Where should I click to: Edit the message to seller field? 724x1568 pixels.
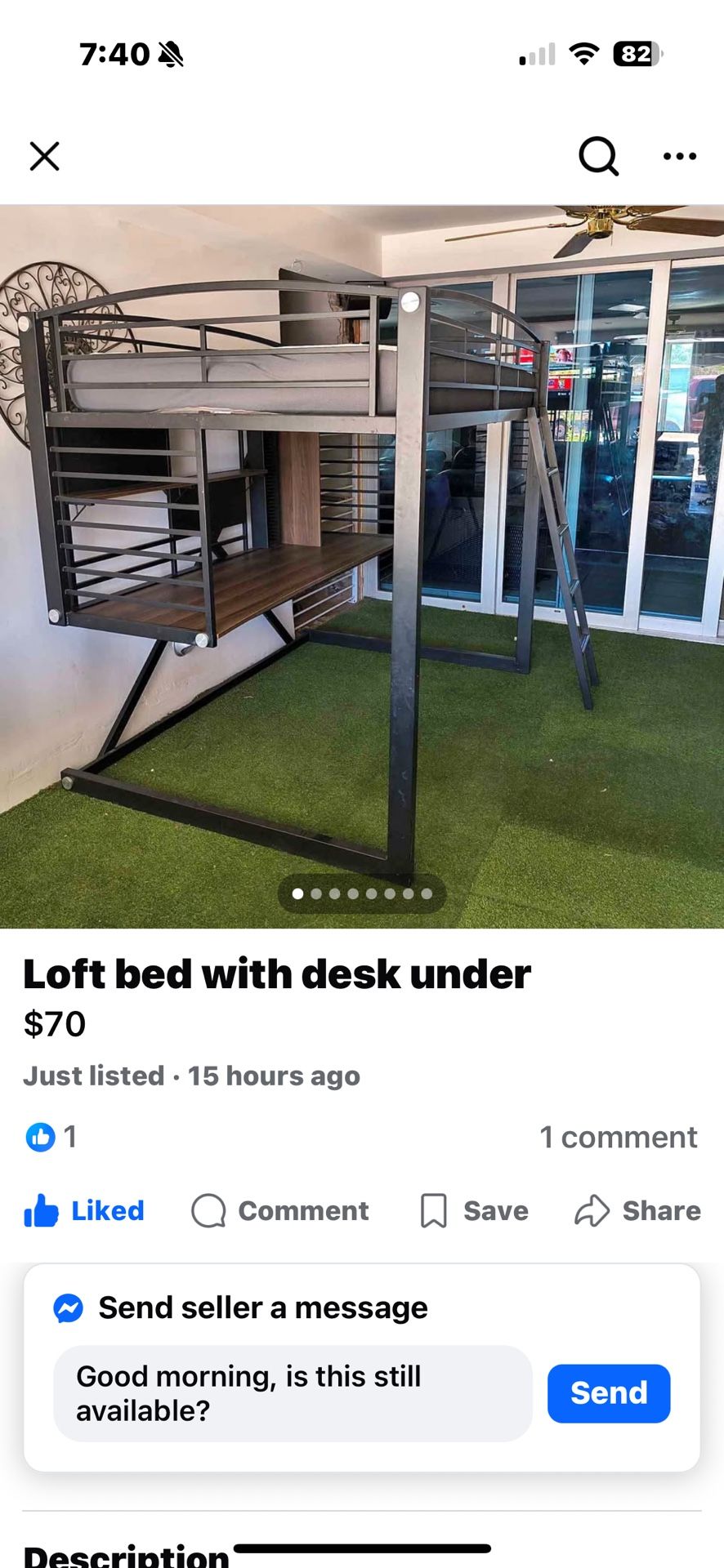coord(293,1393)
